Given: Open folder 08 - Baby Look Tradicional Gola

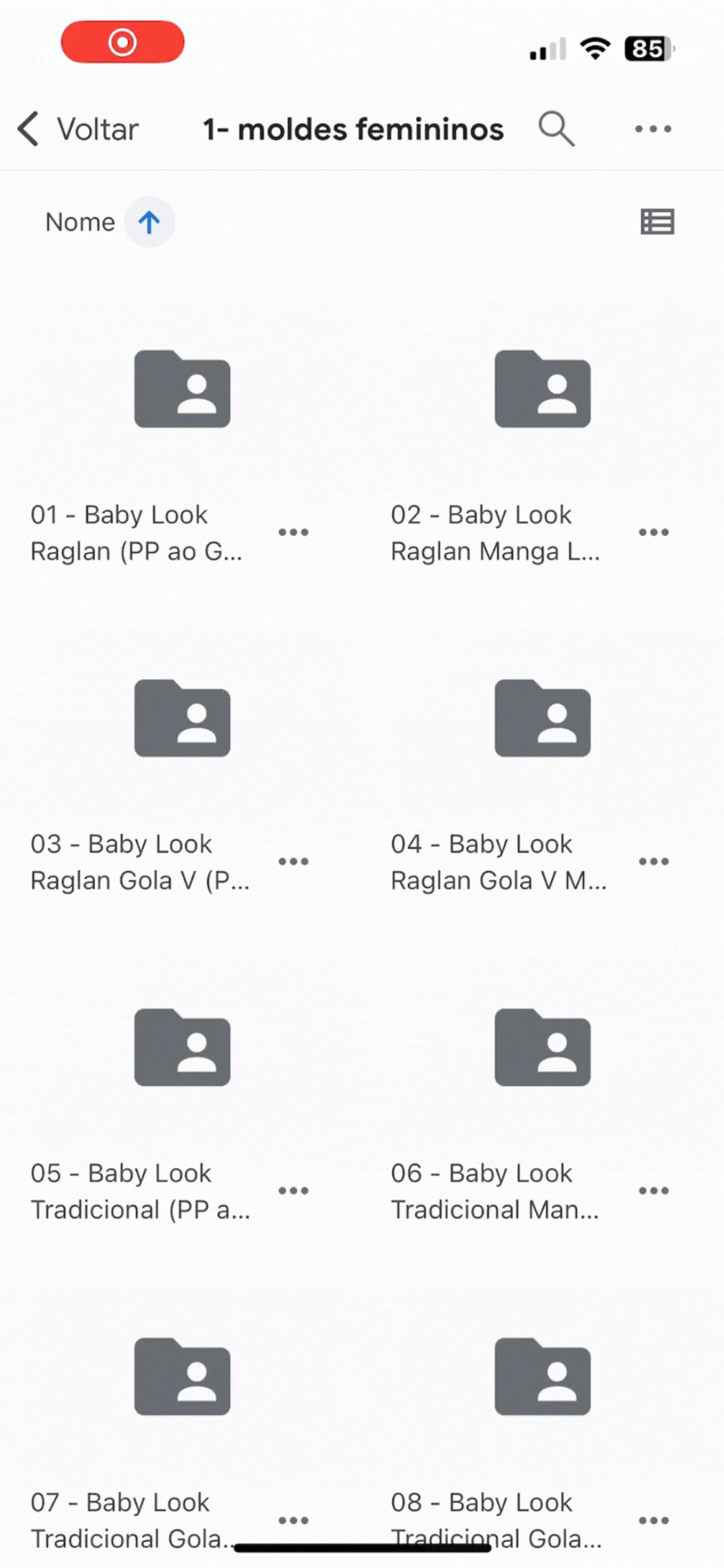Looking at the screenshot, I should [542, 1377].
